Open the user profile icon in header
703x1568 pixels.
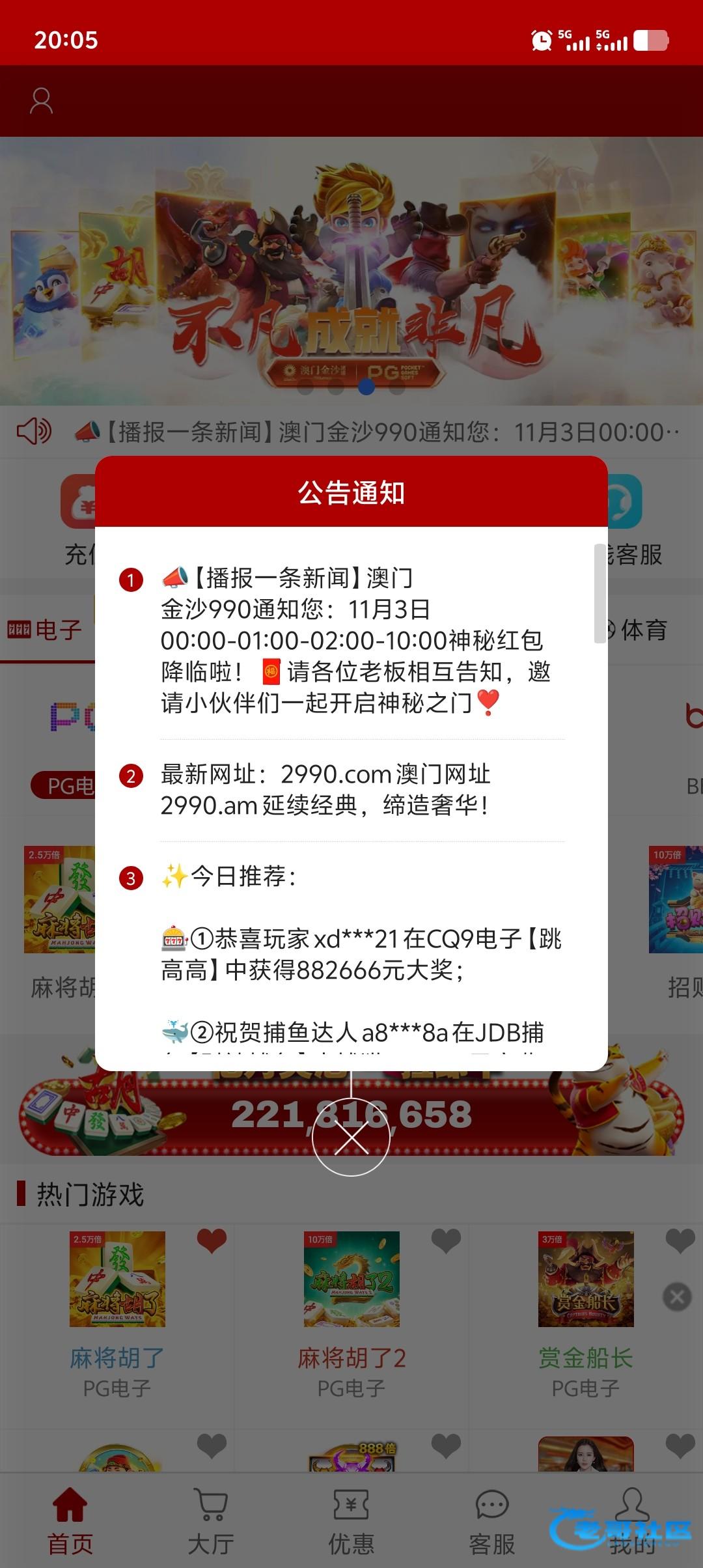click(x=41, y=101)
